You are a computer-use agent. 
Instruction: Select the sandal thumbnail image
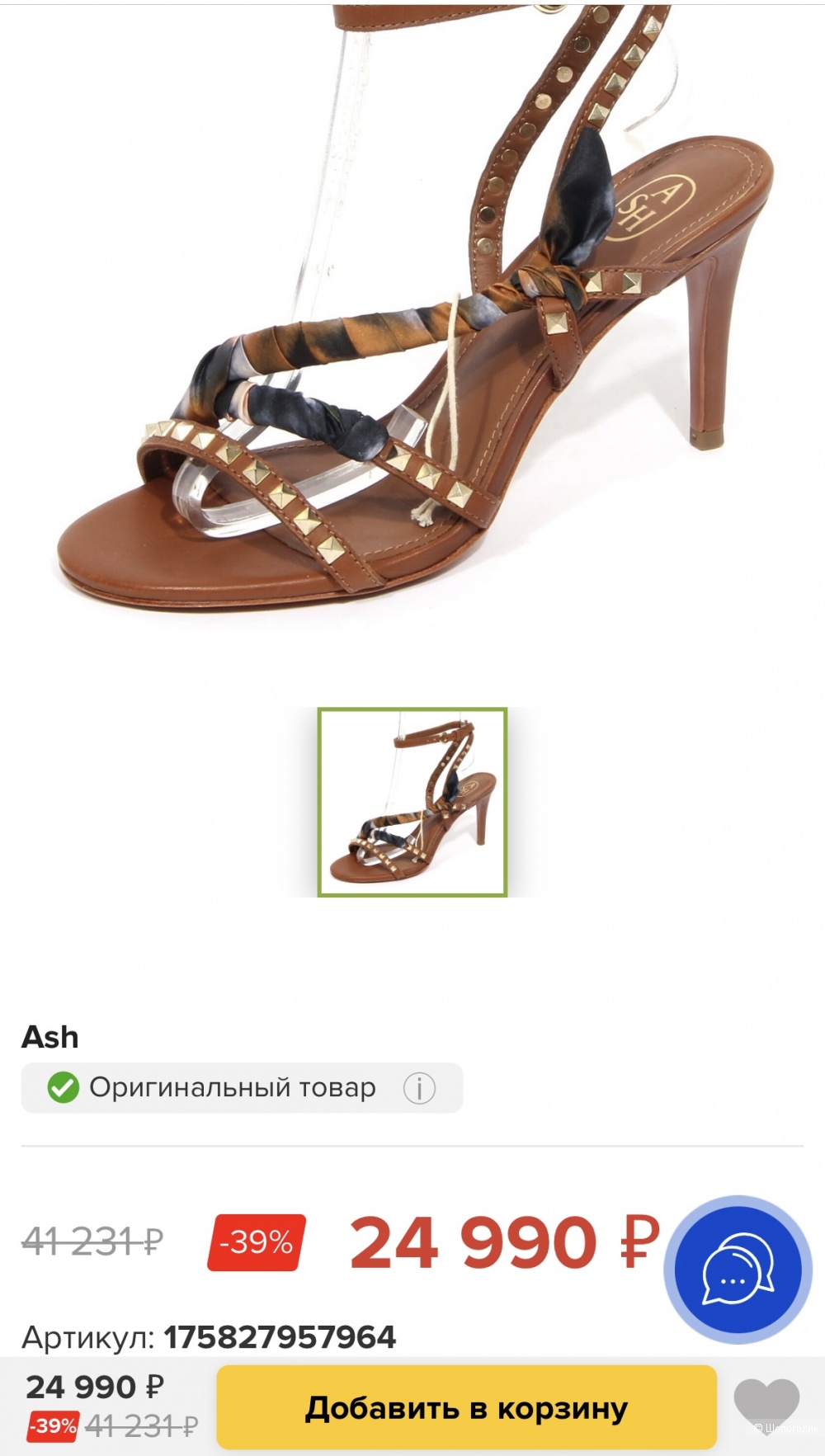tap(412, 802)
